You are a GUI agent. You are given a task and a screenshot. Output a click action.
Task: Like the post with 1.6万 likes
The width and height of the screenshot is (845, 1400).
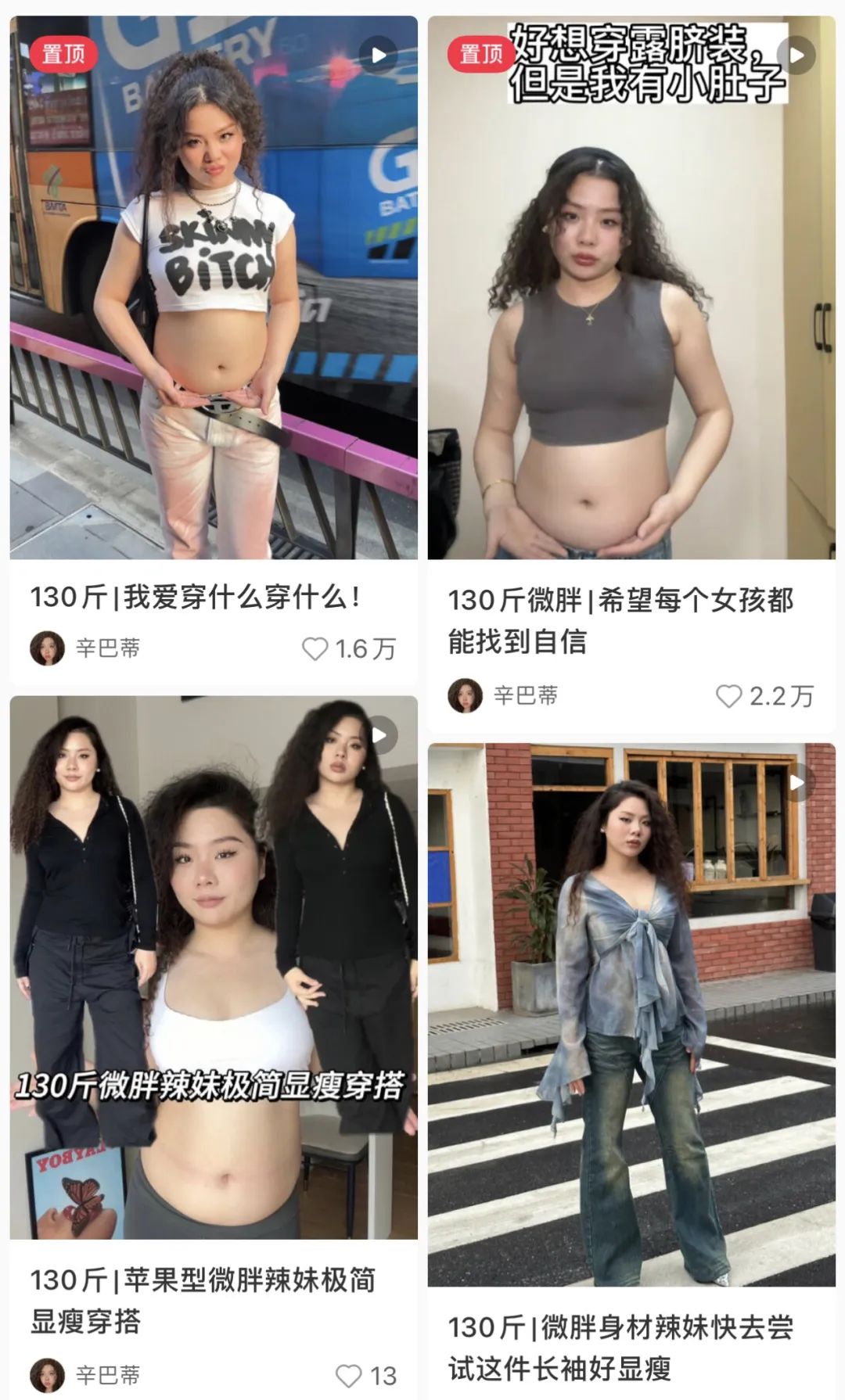pos(315,648)
